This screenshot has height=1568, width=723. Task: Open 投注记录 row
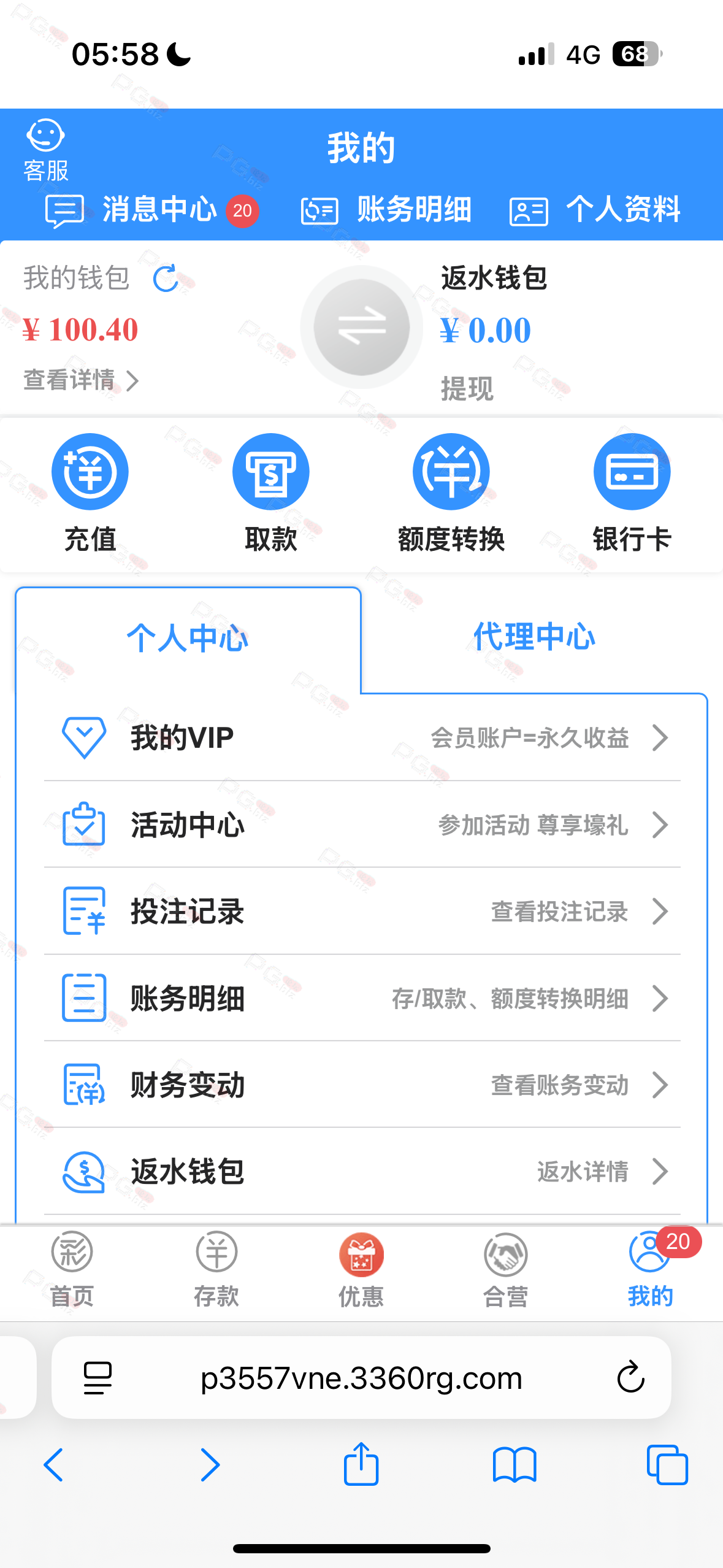pyautogui.click(x=362, y=912)
